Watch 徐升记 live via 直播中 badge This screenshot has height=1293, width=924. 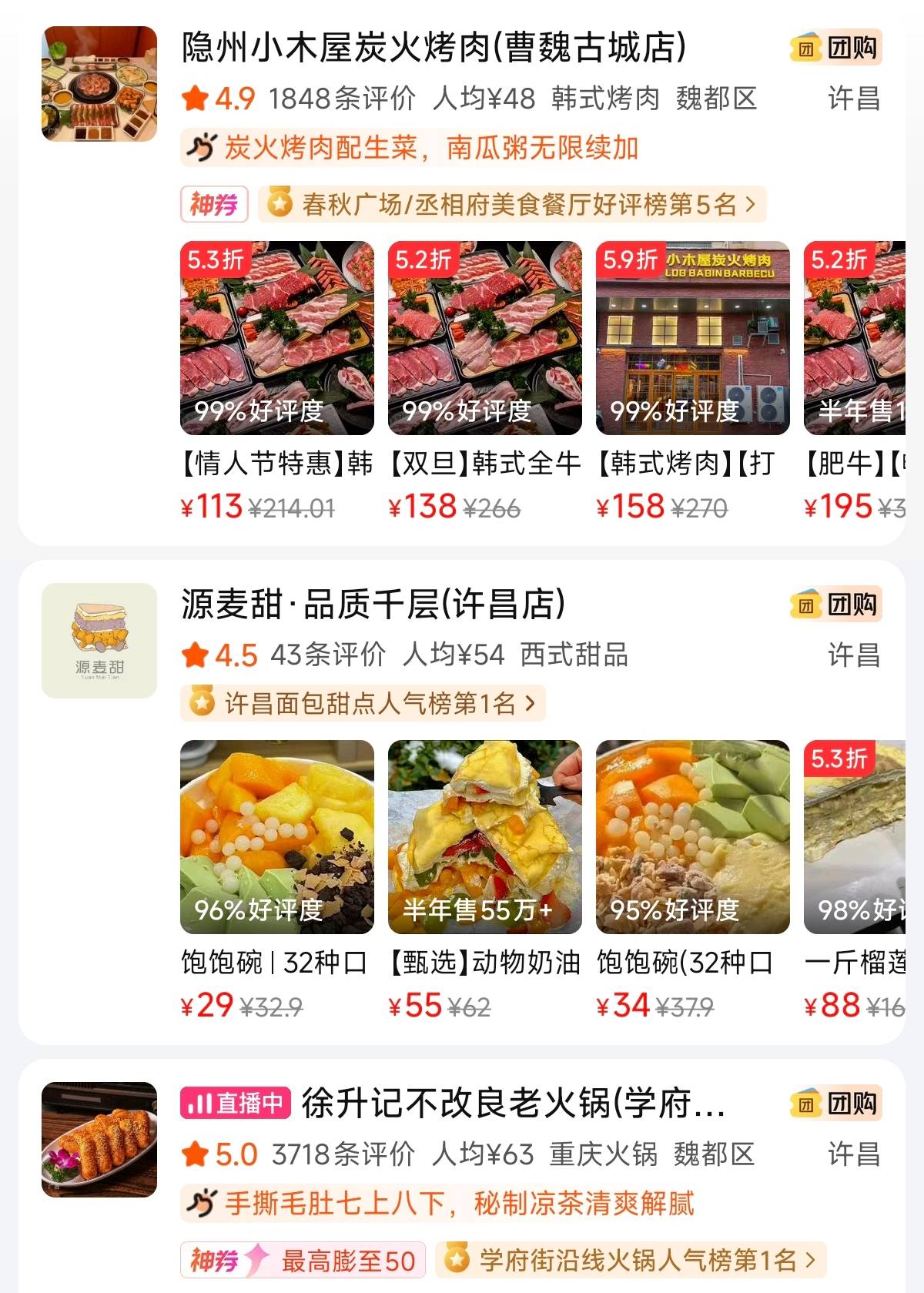(x=235, y=1104)
